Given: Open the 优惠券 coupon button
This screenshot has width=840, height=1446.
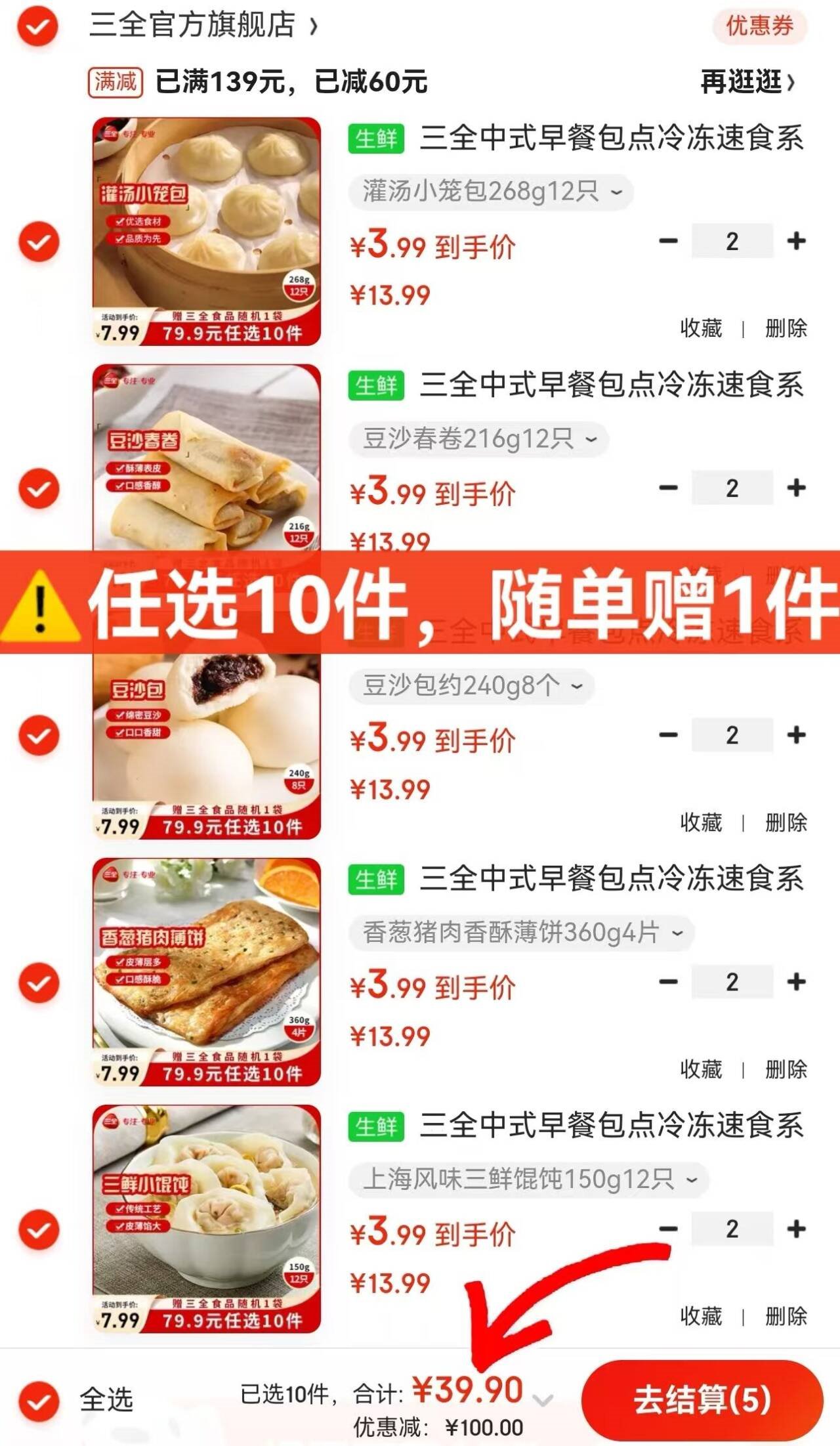Looking at the screenshot, I should coord(759,26).
